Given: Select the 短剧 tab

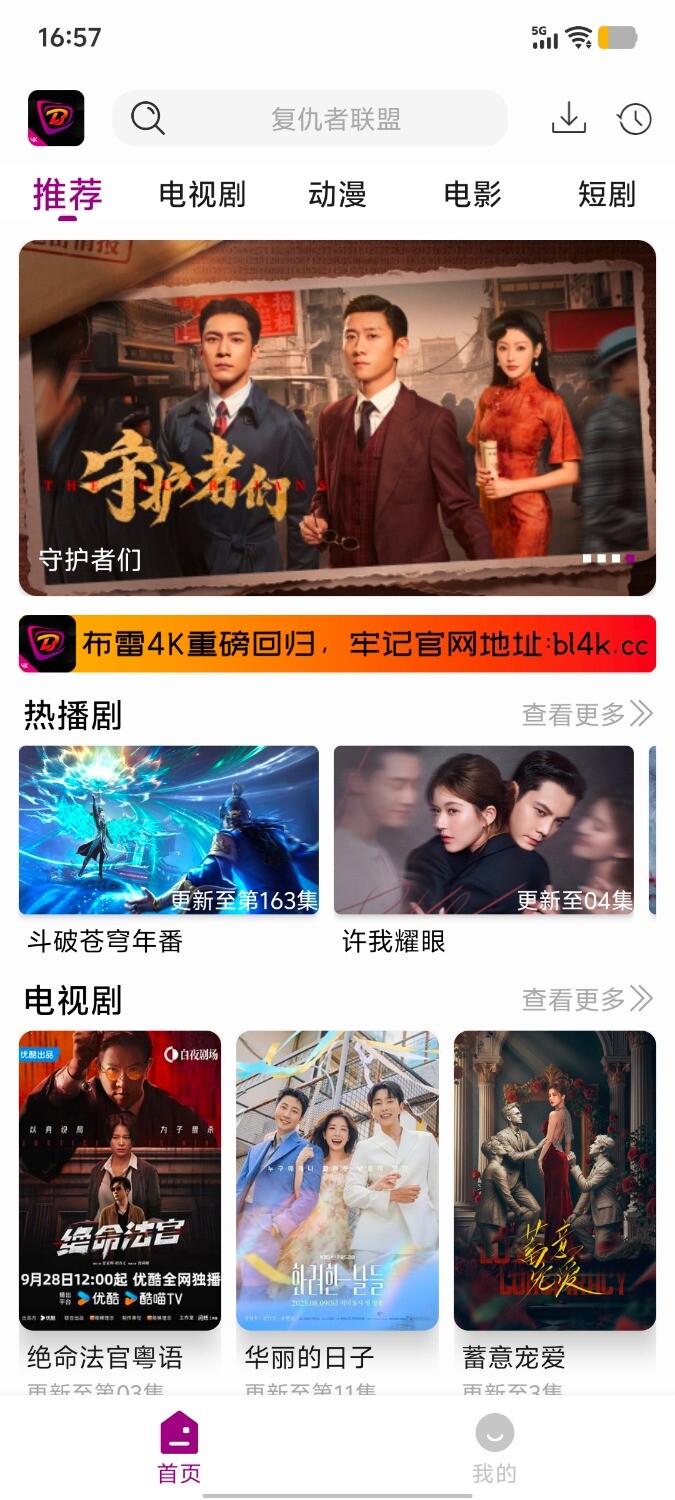Looking at the screenshot, I should 606,194.
